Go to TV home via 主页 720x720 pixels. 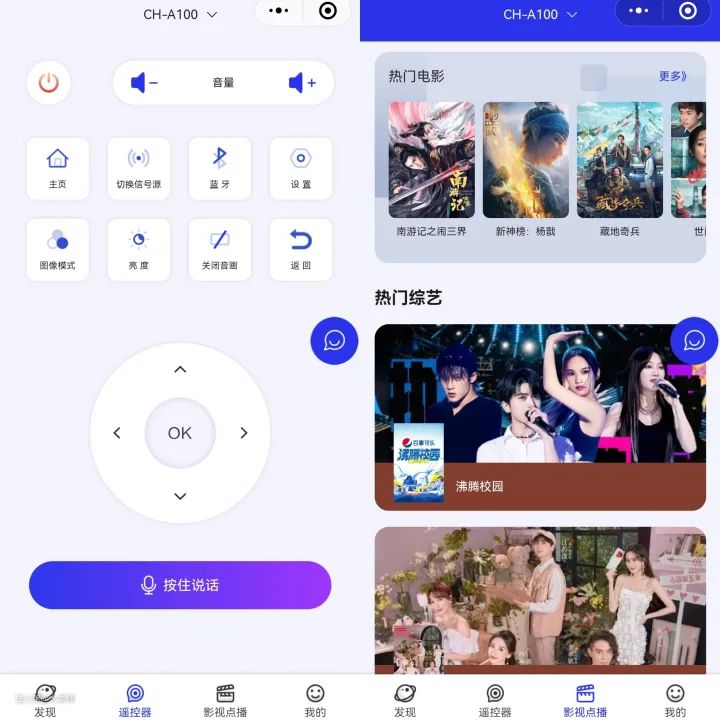(x=58, y=168)
